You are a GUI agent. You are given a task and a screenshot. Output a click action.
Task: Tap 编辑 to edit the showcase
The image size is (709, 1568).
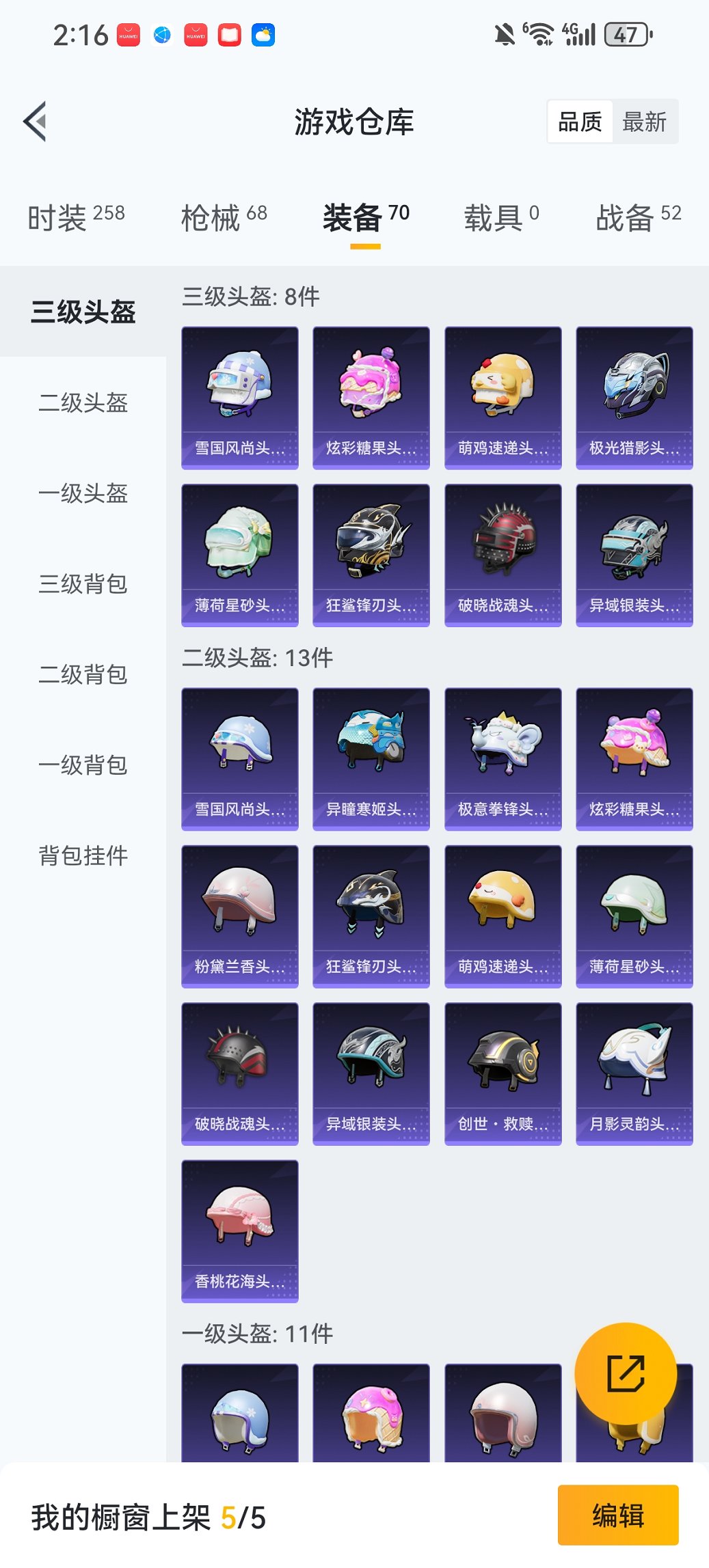coord(618,1515)
